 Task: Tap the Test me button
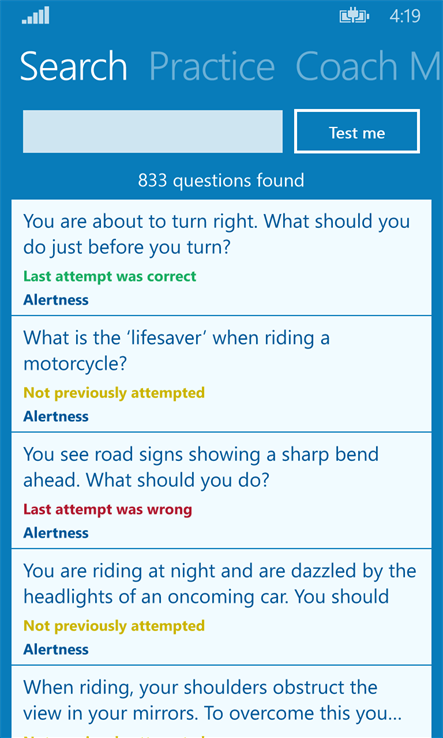[357, 131]
